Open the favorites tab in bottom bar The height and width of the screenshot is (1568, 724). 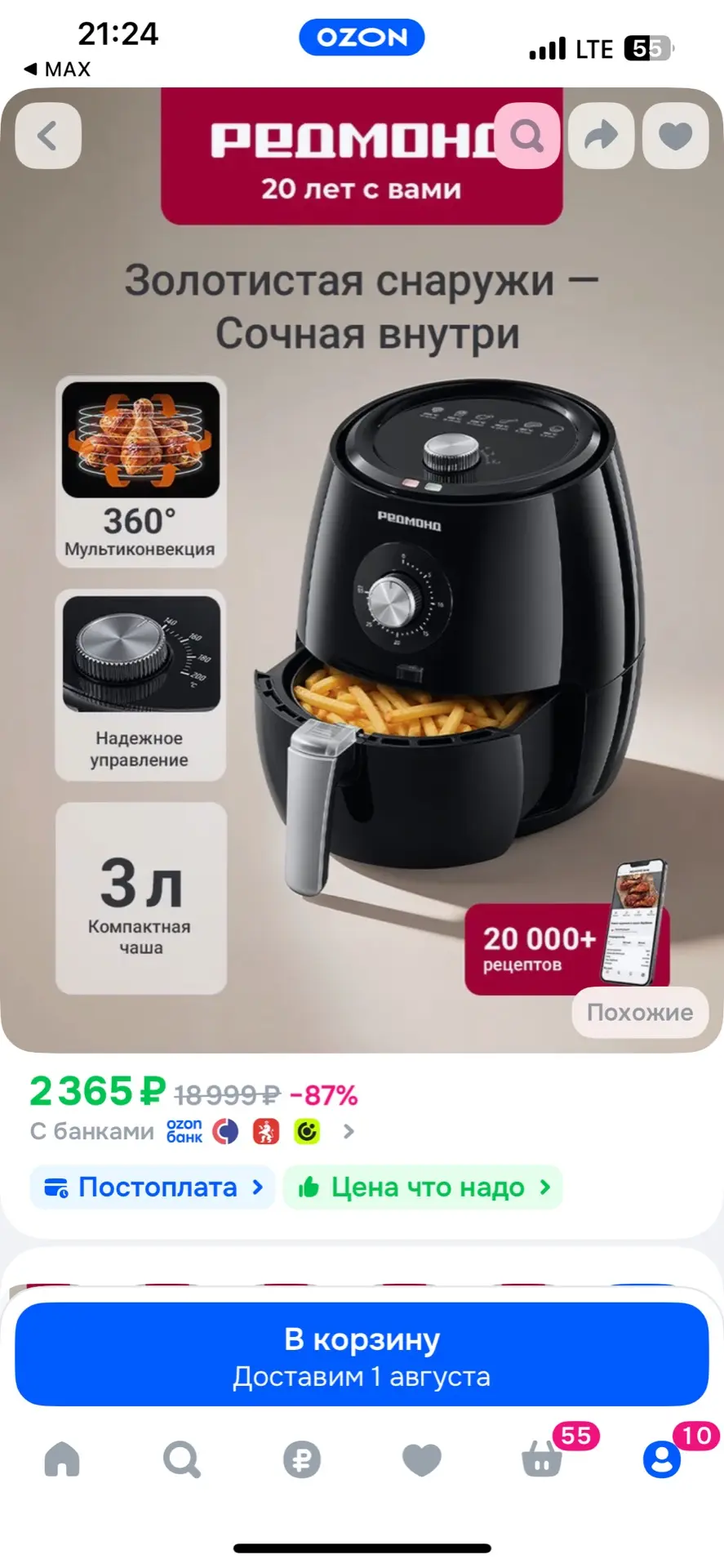(422, 1459)
